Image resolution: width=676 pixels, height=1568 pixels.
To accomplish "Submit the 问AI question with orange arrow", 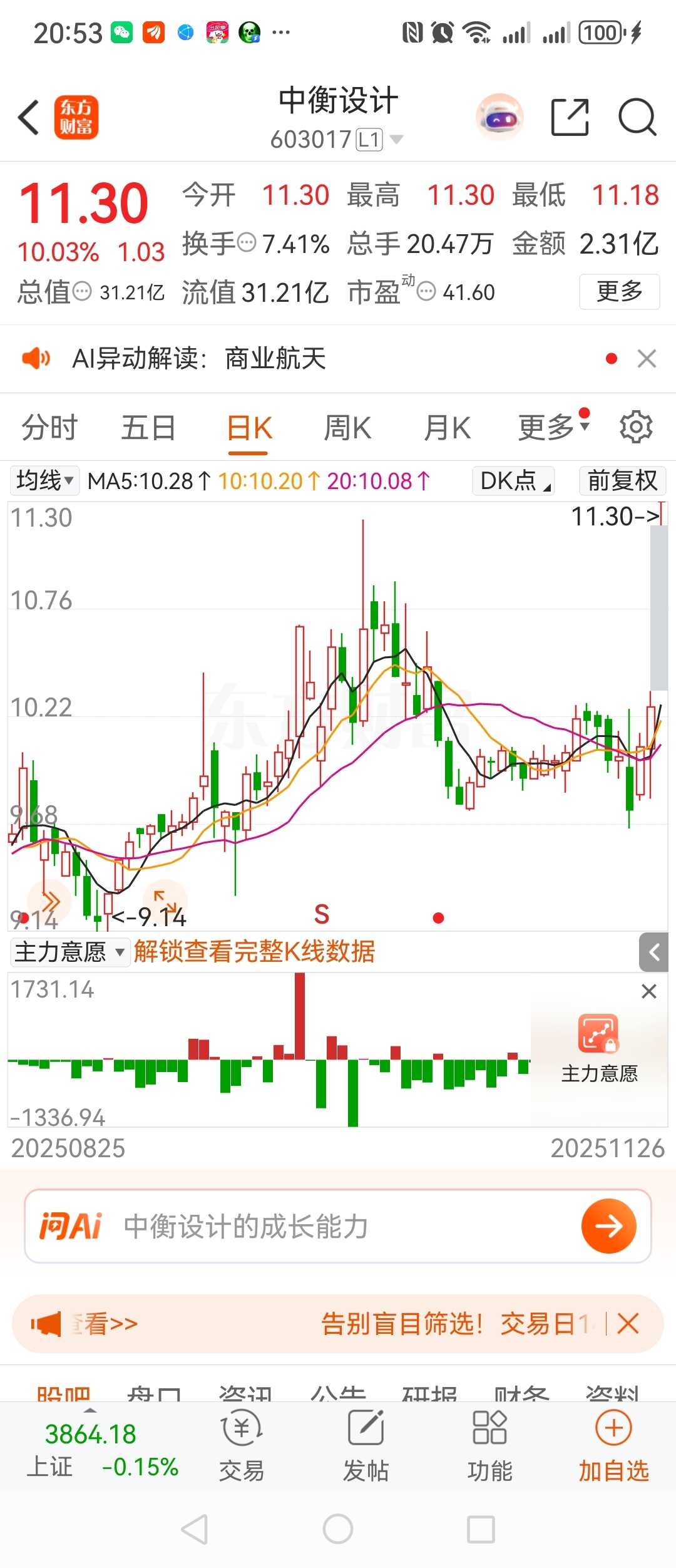I will 608,1226.
